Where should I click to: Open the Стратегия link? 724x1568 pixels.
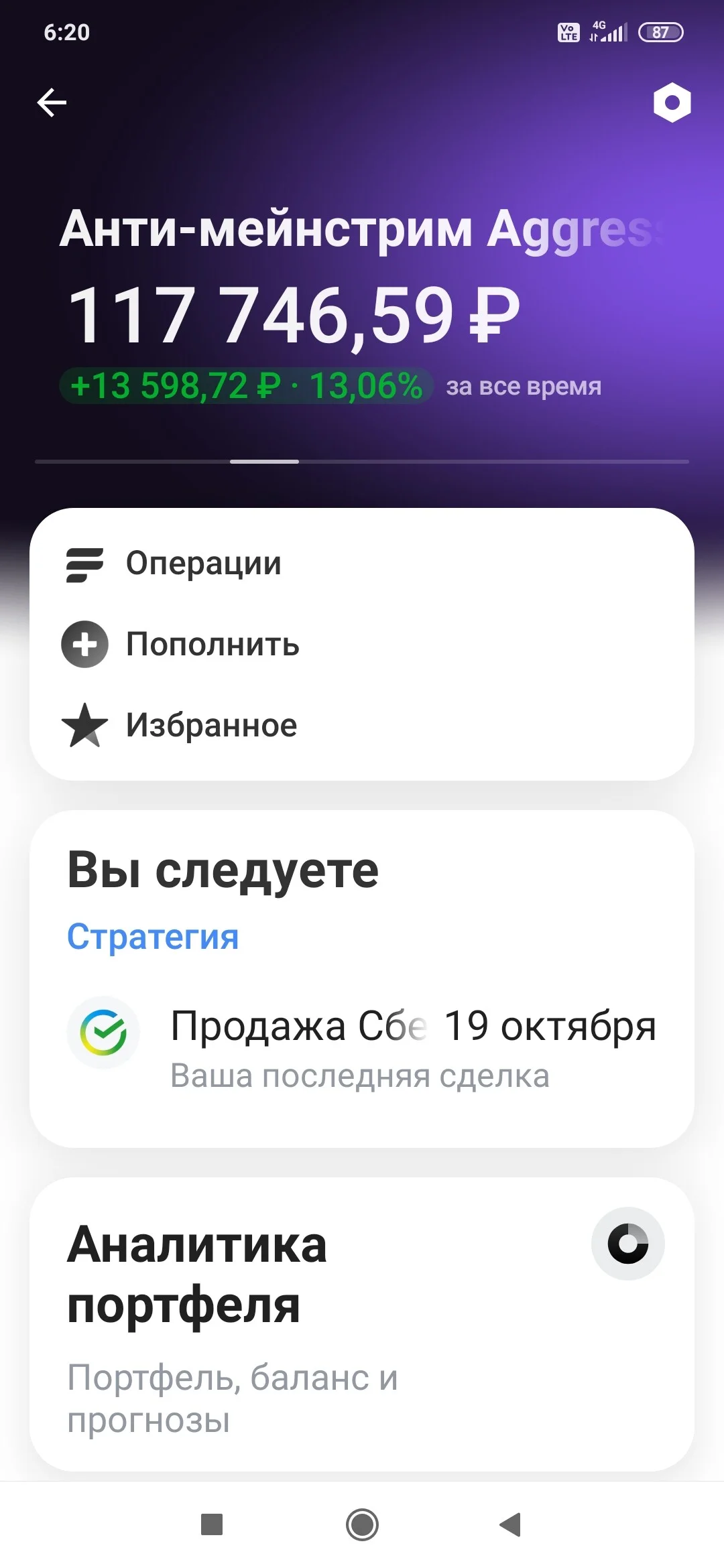[153, 936]
